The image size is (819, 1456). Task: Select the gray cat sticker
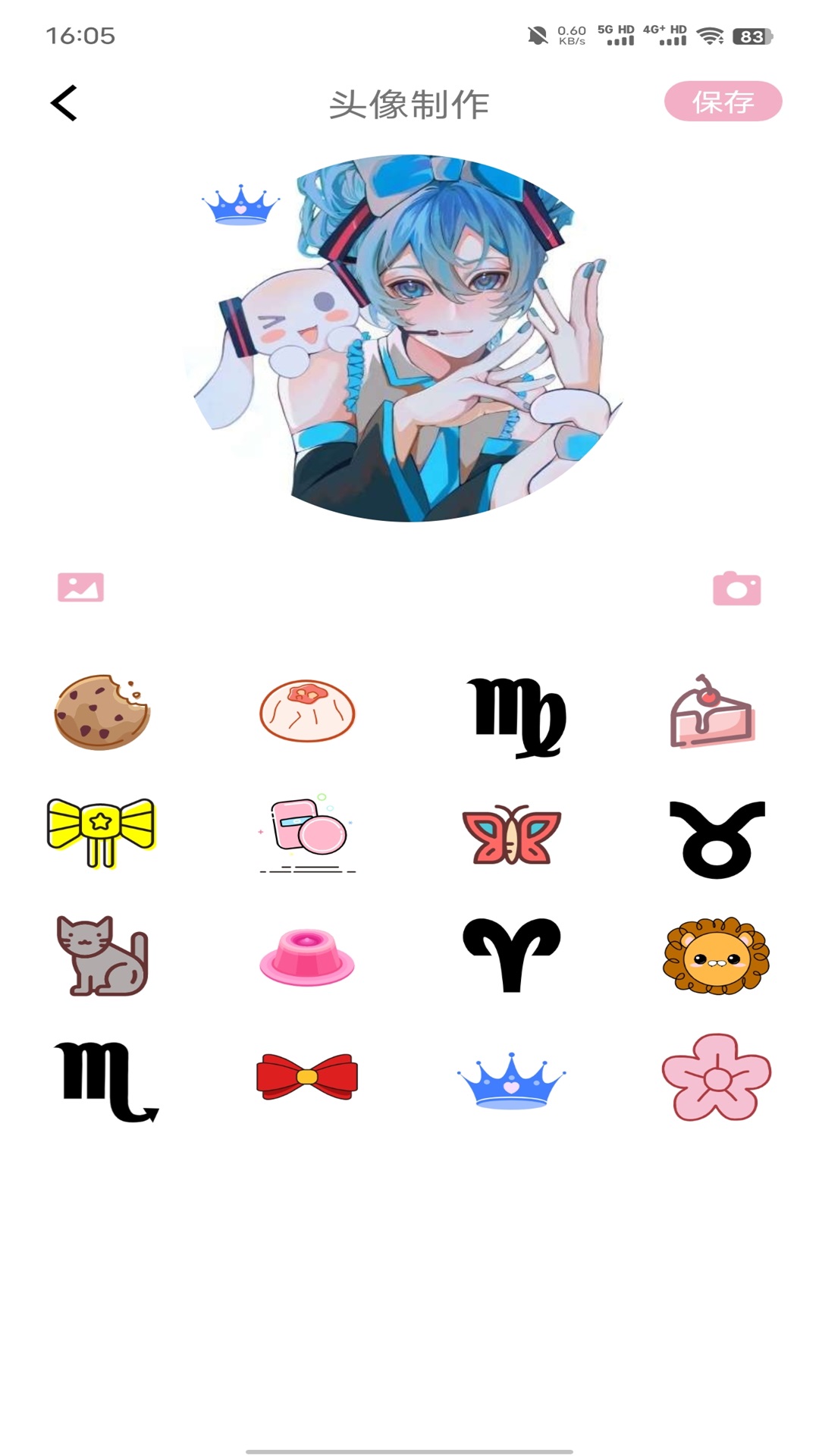click(102, 955)
